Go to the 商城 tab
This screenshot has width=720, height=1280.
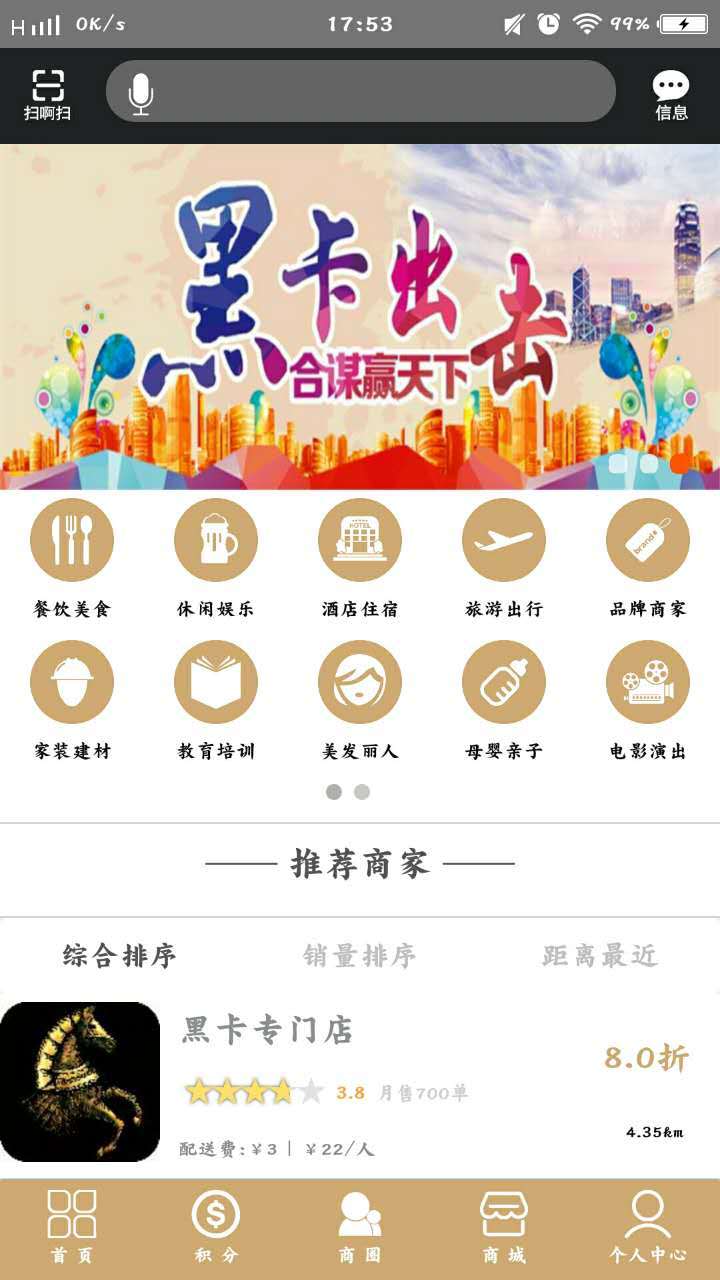(504, 1228)
